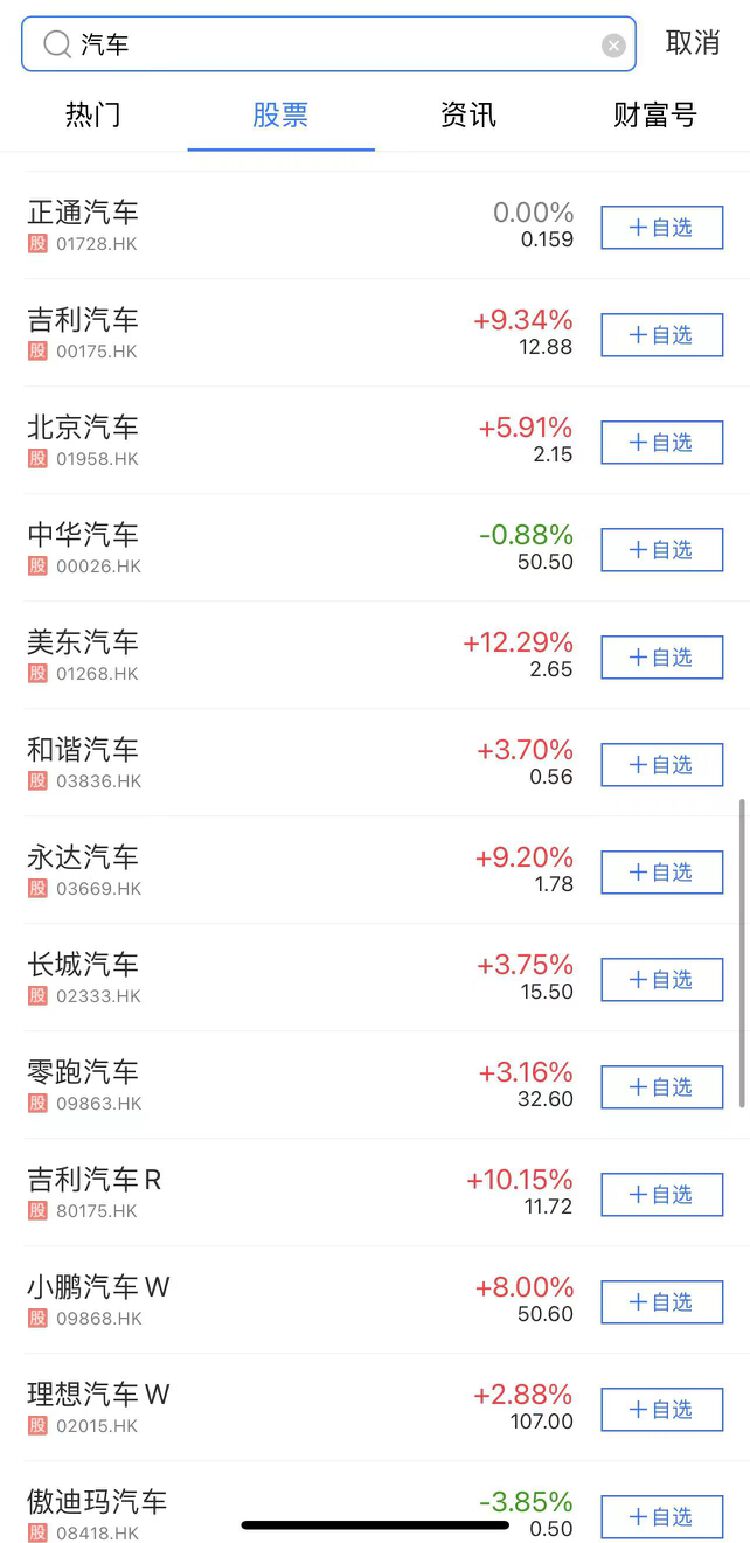
Task: Click the 股 badge beside 小鹏汽车 W
Action: (36, 1319)
